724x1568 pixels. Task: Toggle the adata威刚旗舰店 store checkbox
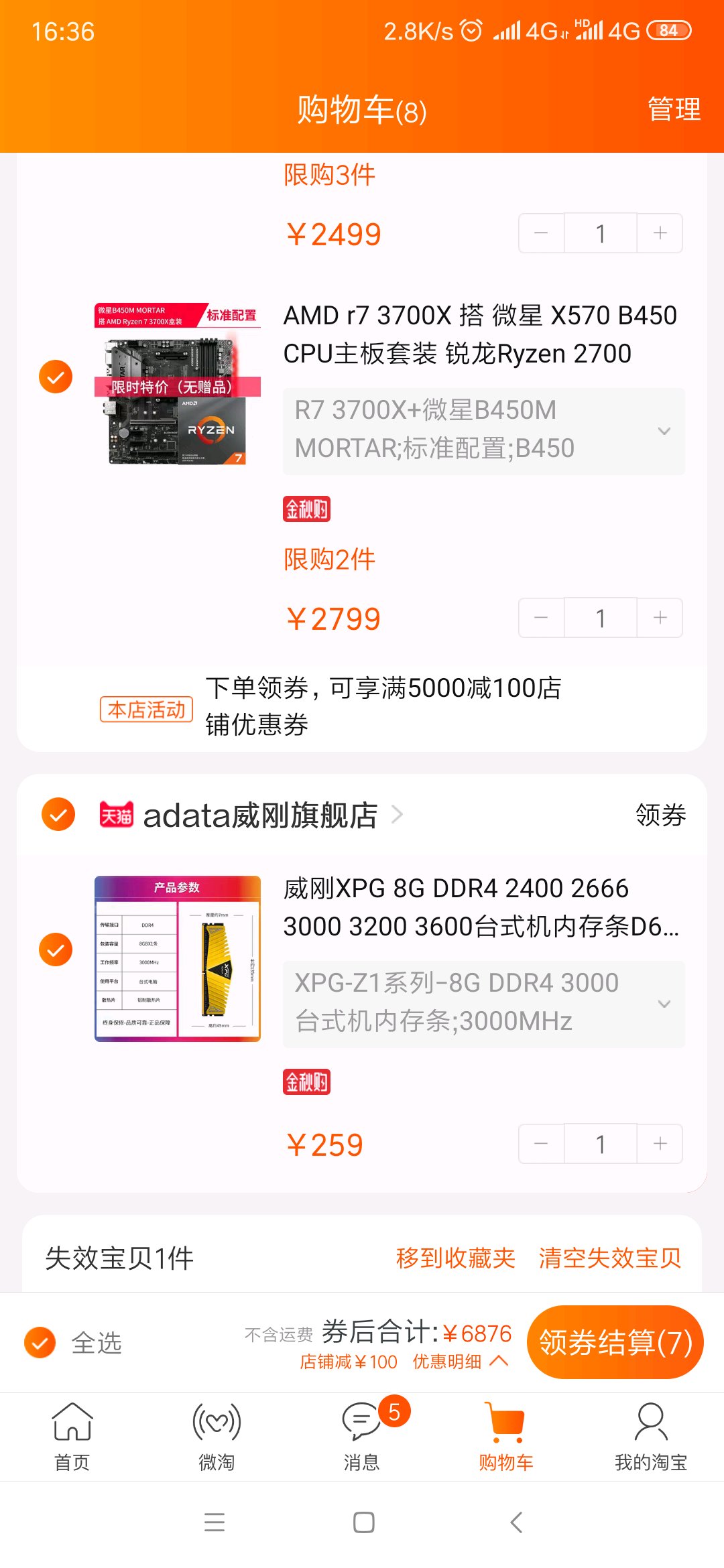(58, 814)
